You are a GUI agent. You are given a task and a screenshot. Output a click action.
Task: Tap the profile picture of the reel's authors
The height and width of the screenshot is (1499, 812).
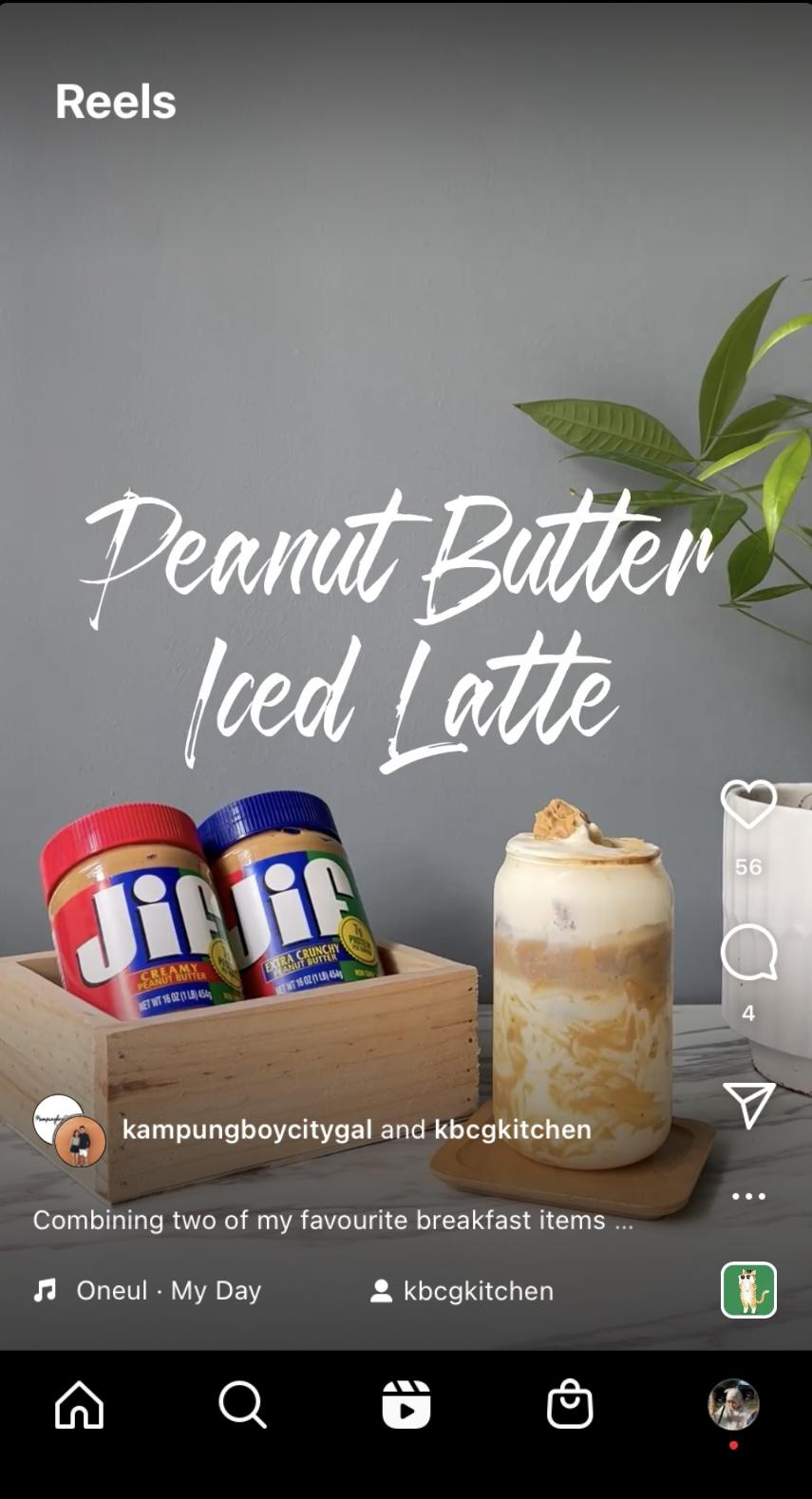click(70, 1130)
